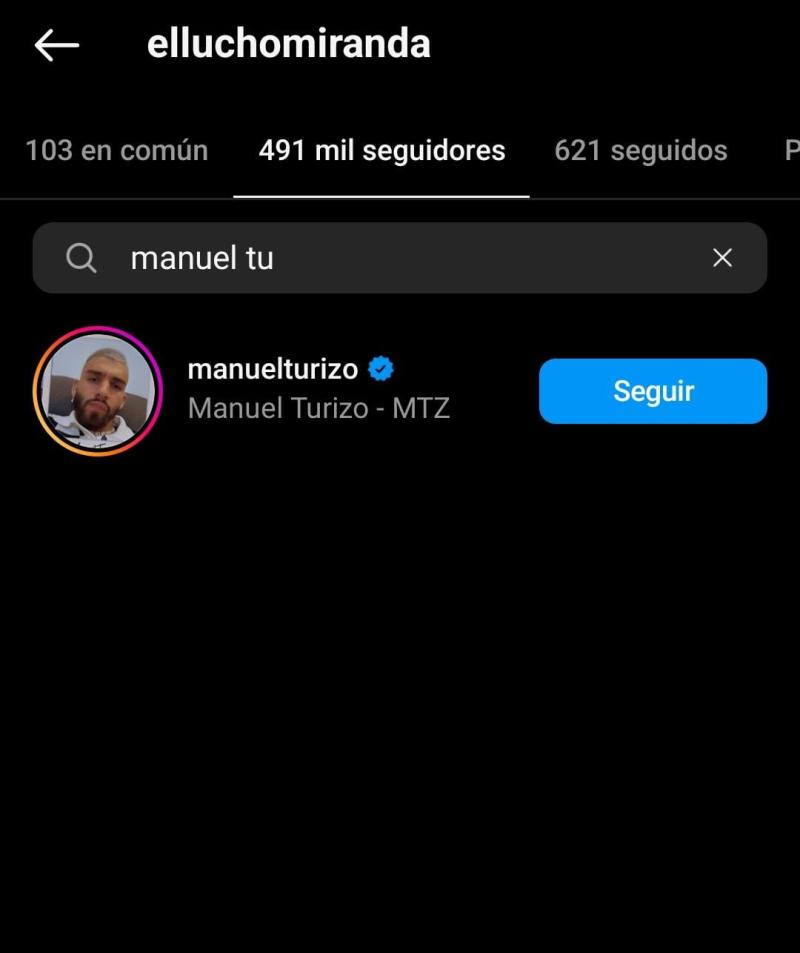Click the elluchomiranda header title

pyautogui.click(x=290, y=44)
